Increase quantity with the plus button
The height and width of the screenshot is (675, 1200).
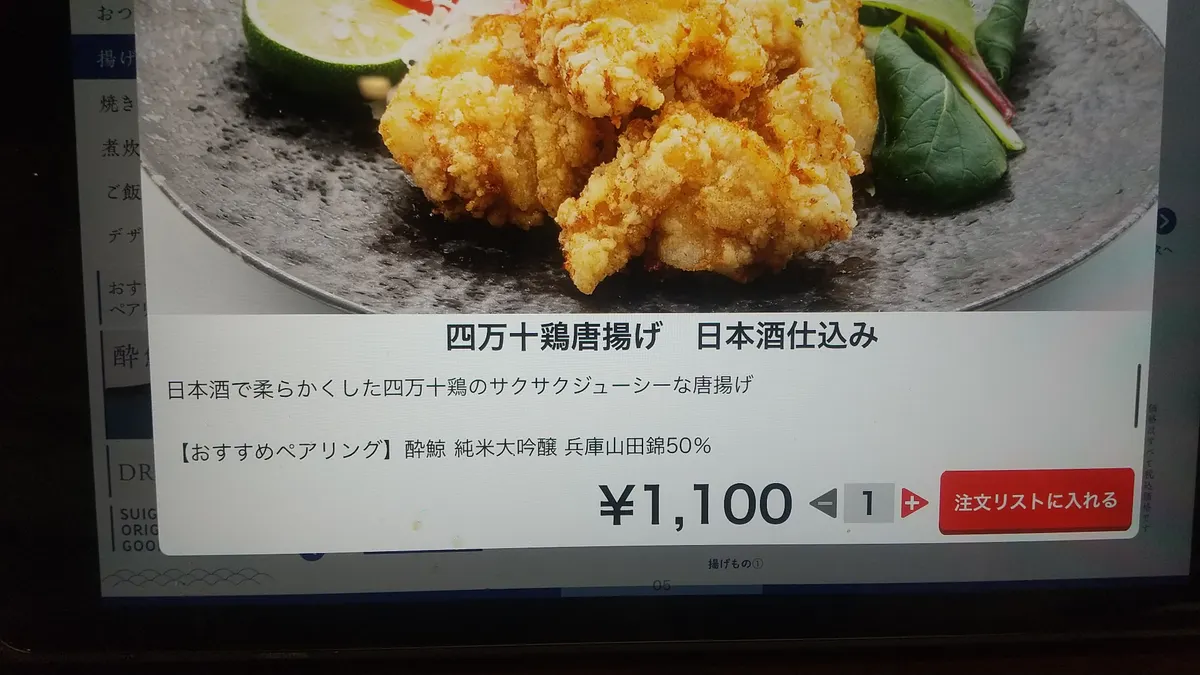(x=913, y=503)
